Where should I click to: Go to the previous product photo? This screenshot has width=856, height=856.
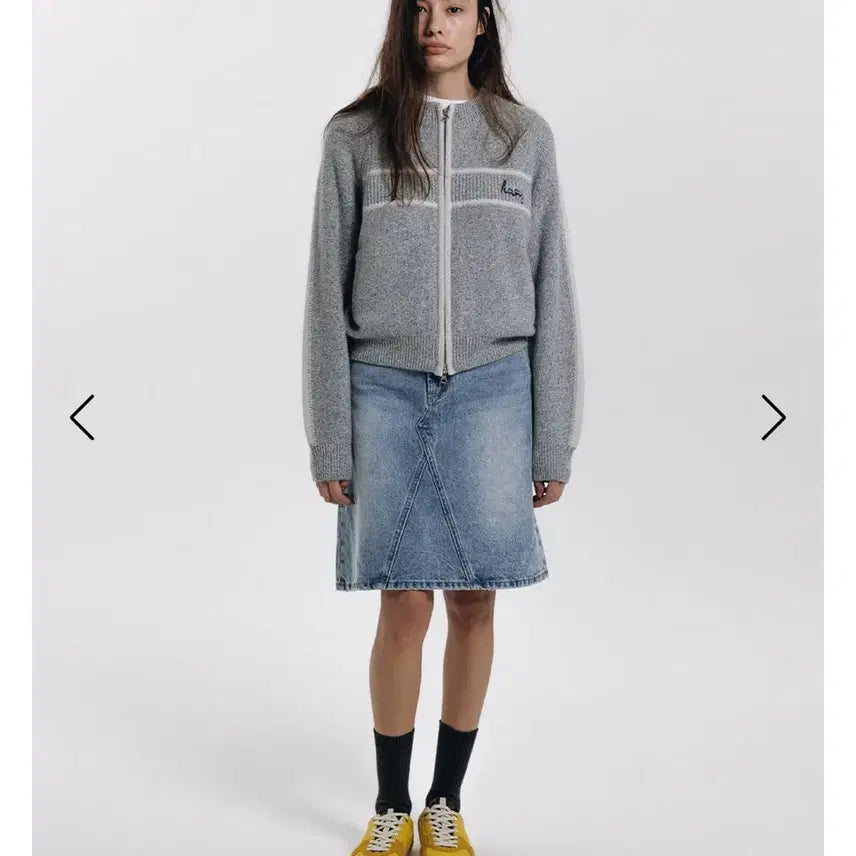pos(82,417)
